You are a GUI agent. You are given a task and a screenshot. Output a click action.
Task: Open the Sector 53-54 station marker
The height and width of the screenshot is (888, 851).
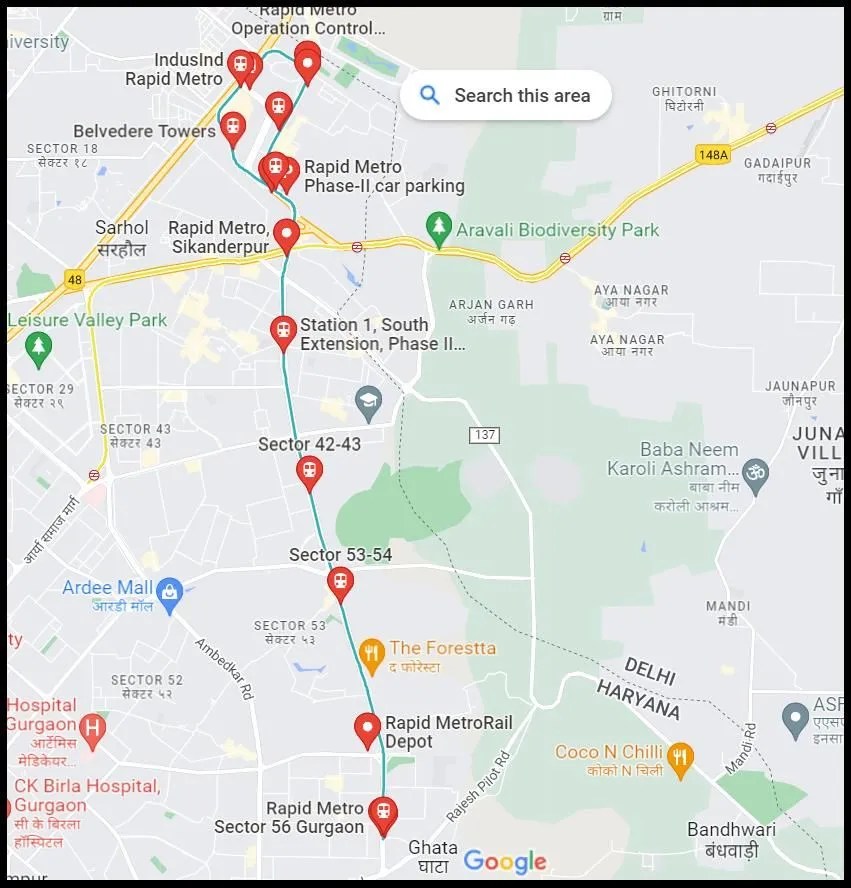tap(341, 582)
